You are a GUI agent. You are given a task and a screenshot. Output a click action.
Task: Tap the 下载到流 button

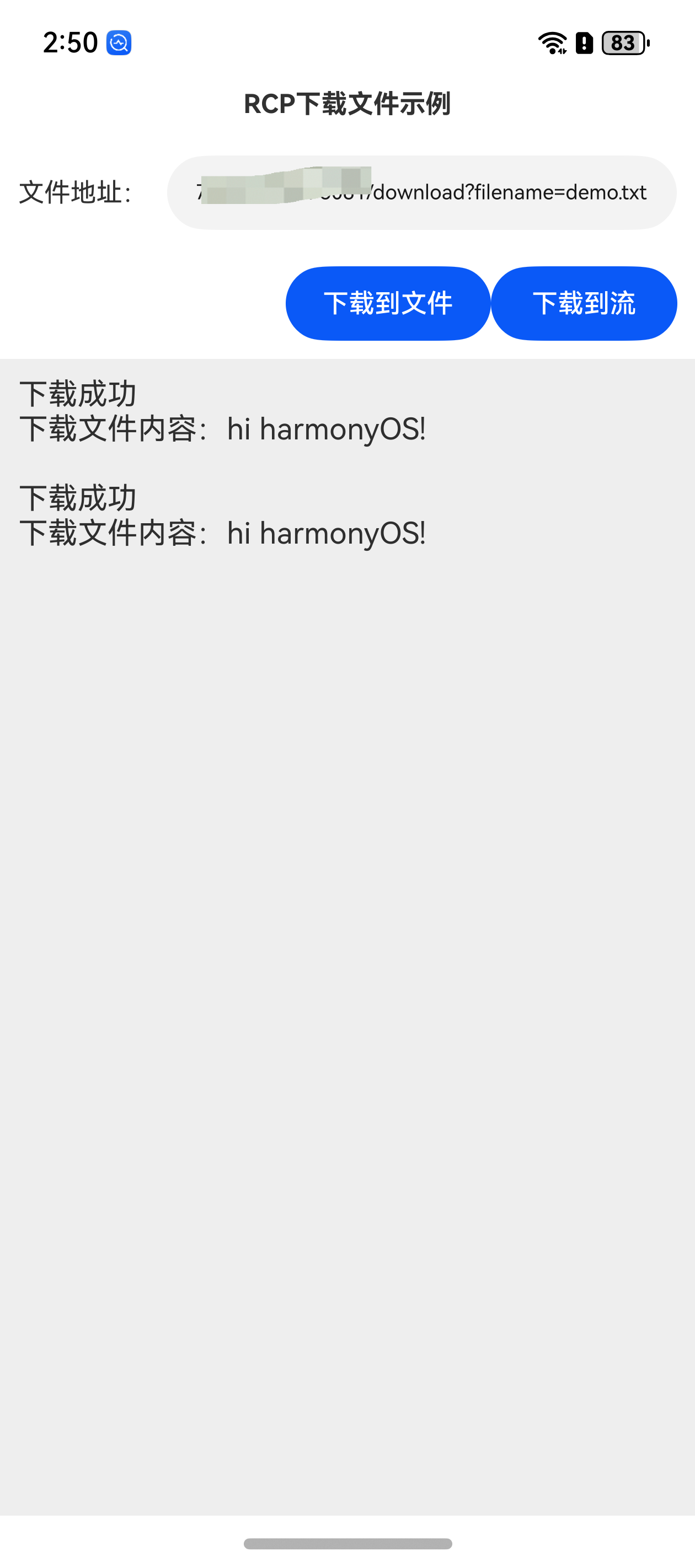[x=584, y=303]
